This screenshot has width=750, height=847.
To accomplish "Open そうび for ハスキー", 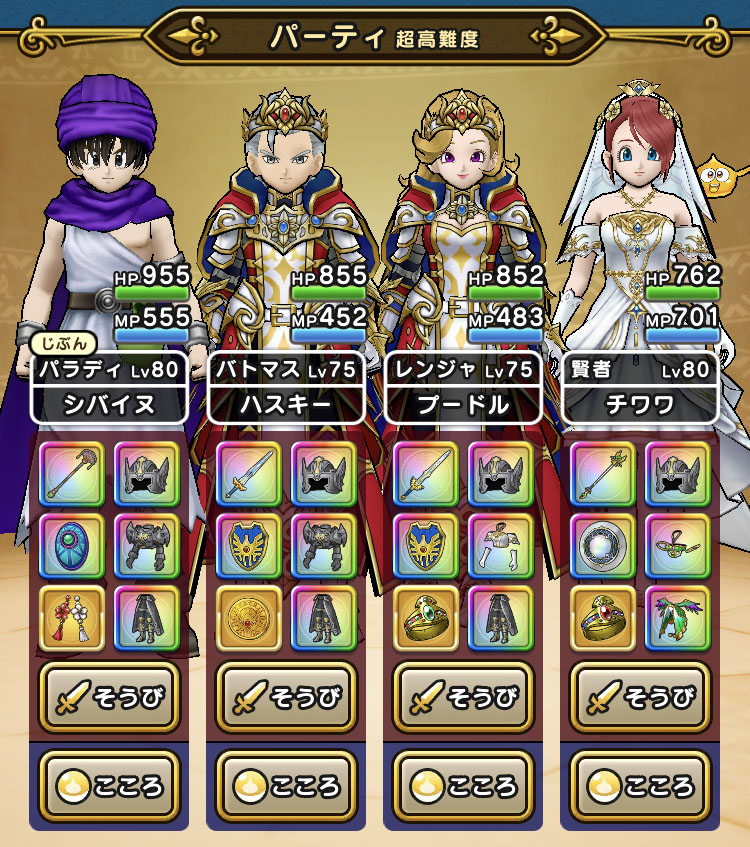I will (x=287, y=697).
